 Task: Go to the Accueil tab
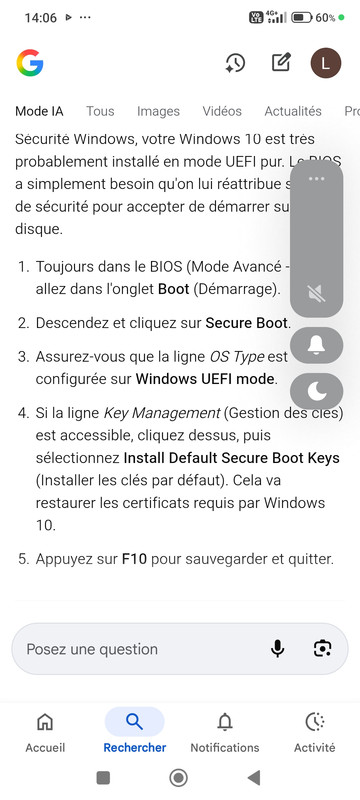pyautogui.click(x=45, y=734)
